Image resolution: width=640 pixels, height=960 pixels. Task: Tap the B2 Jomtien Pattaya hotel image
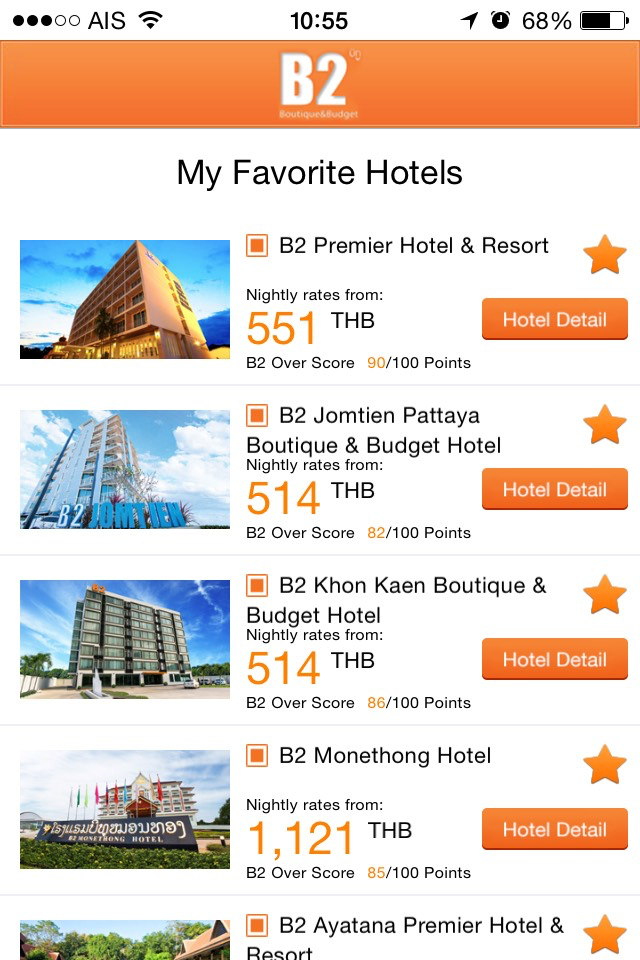pos(125,469)
